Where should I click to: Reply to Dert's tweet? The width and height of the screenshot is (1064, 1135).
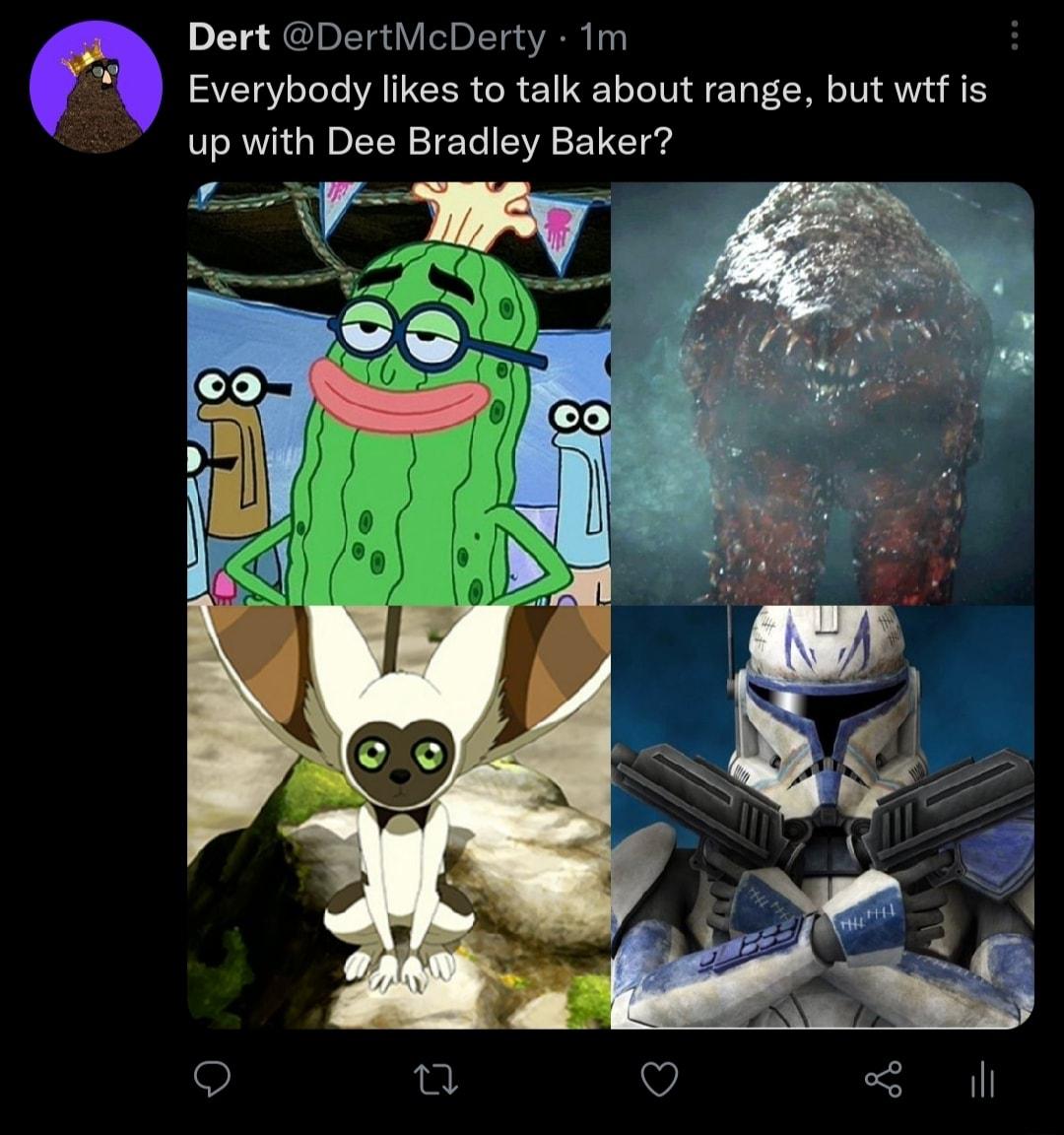pos(211,1081)
